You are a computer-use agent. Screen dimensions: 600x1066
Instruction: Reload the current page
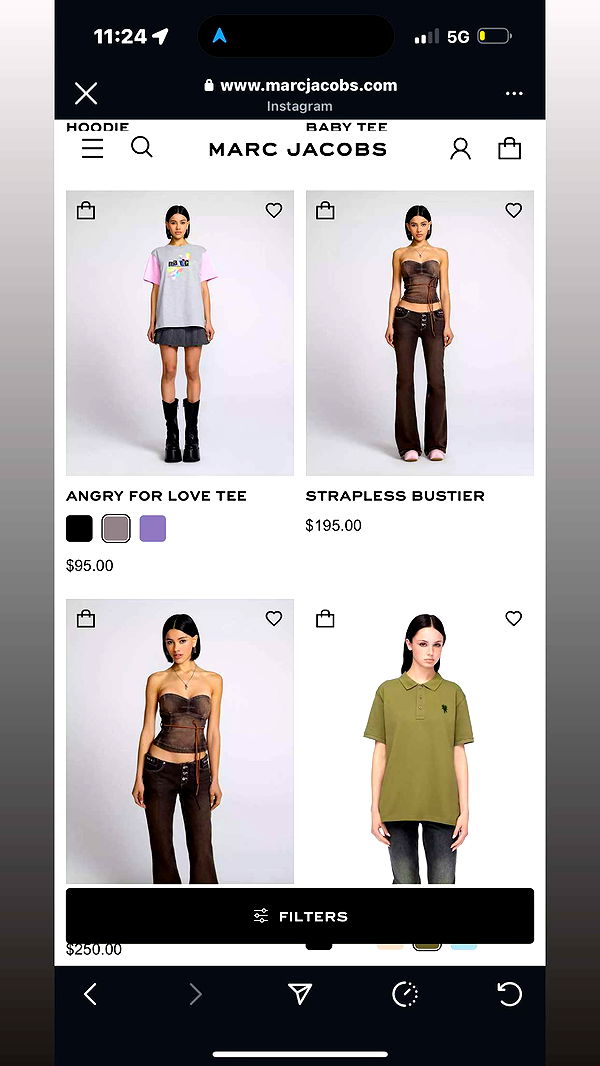[x=509, y=993]
